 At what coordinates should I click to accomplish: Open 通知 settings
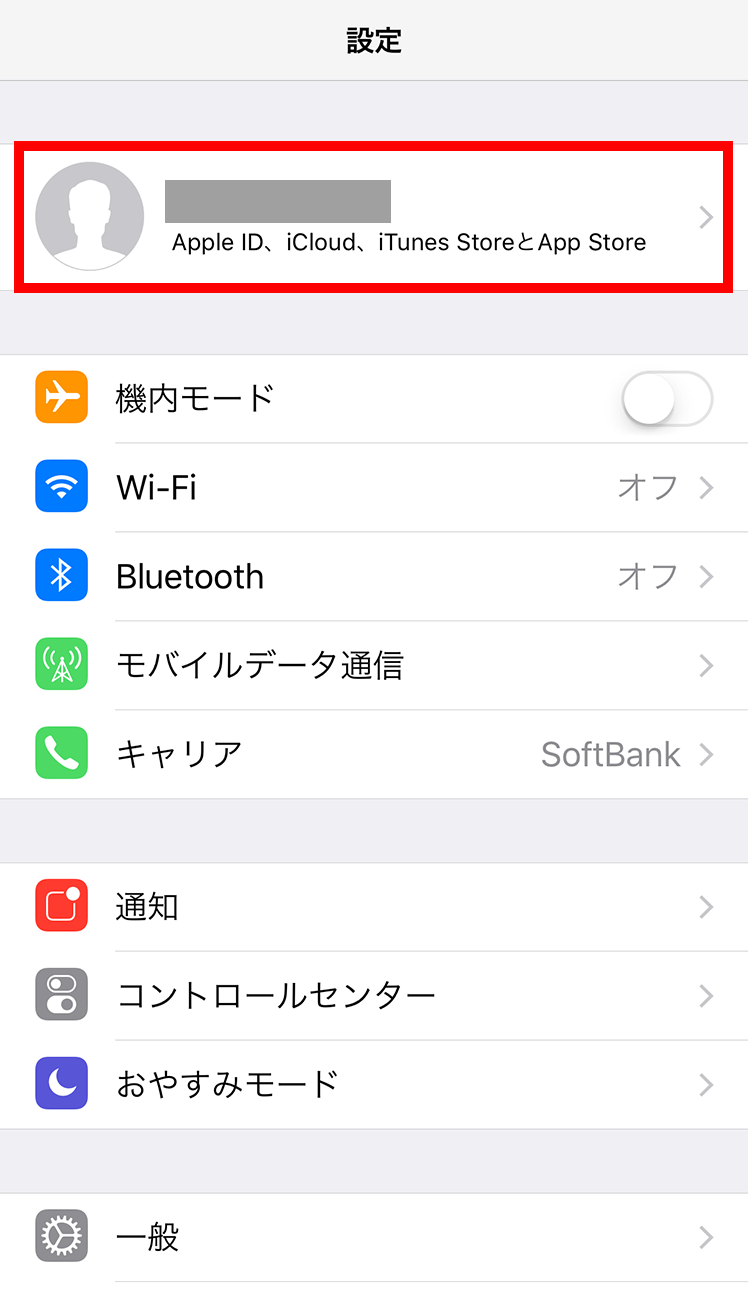(x=374, y=907)
